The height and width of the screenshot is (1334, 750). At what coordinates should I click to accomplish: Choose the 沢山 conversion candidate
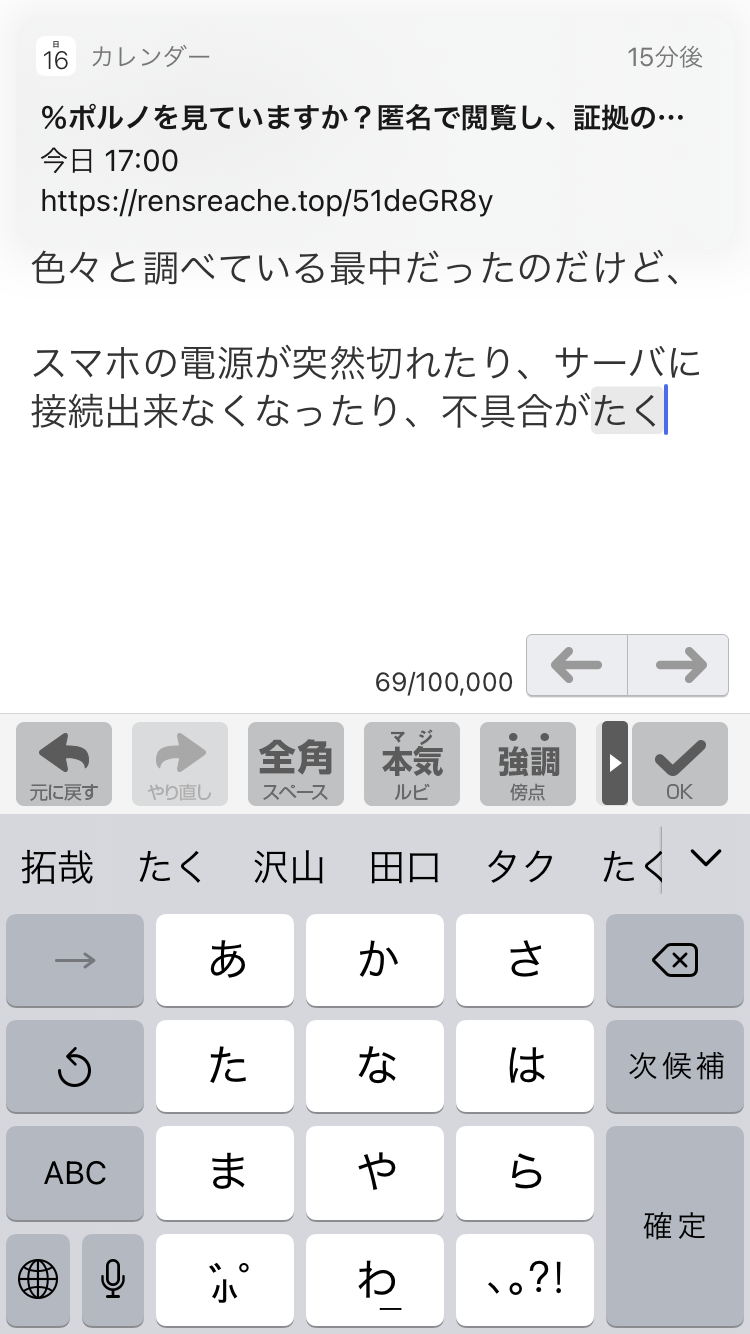(288, 866)
